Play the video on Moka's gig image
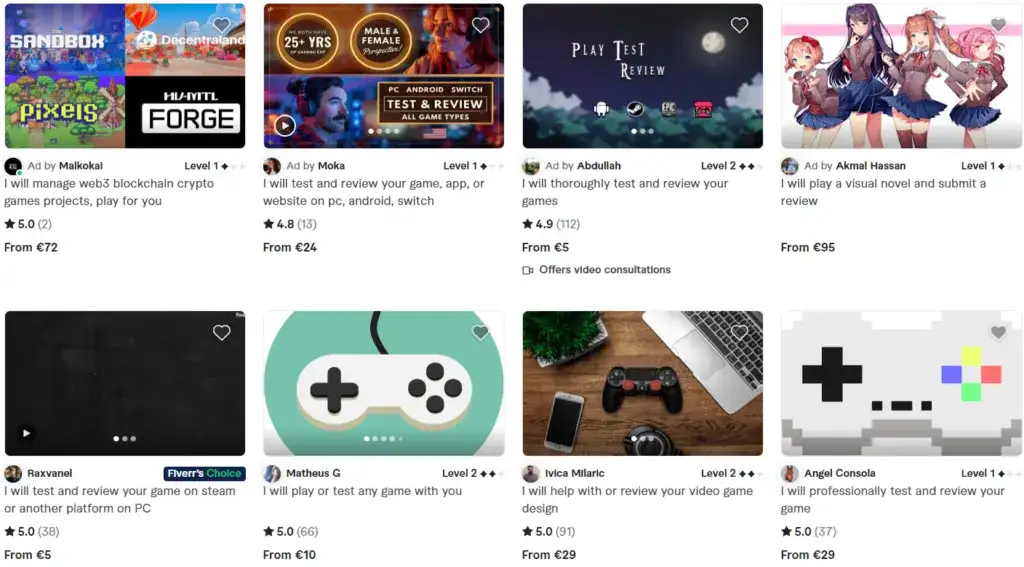This screenshot has width=1024, height=567. click(285, 125)
